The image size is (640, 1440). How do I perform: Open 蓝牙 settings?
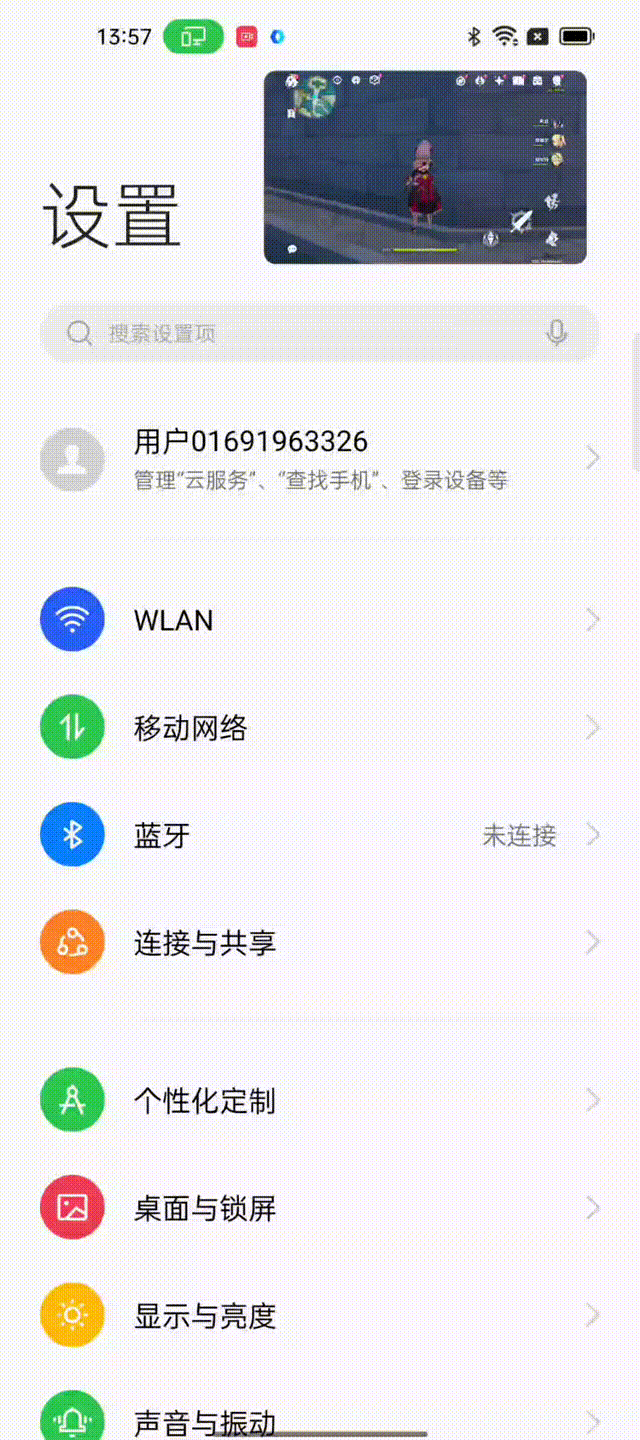pyautogui.click(x=320, y=835)
